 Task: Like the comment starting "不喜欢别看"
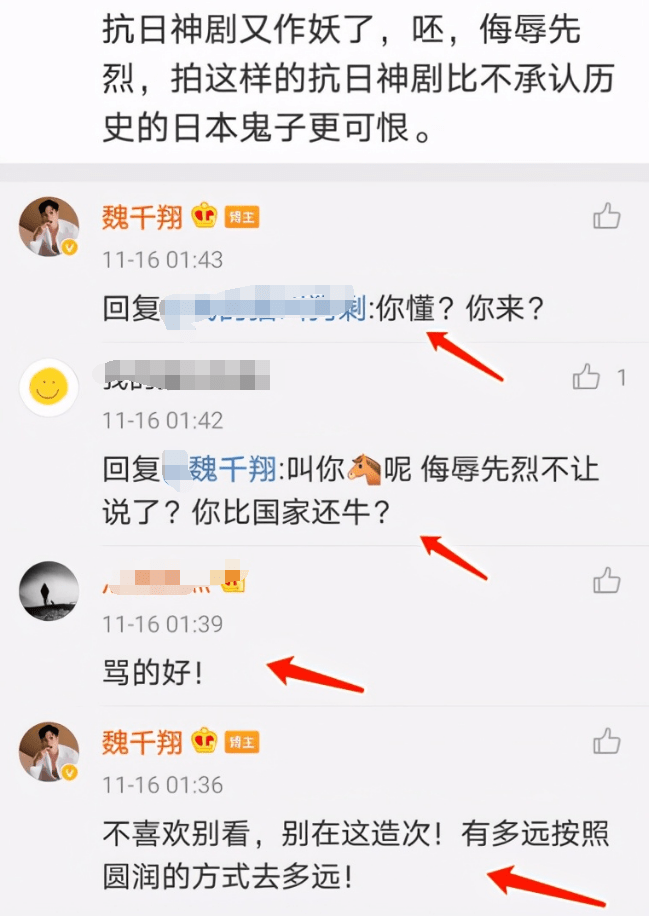tap(606, 741)
